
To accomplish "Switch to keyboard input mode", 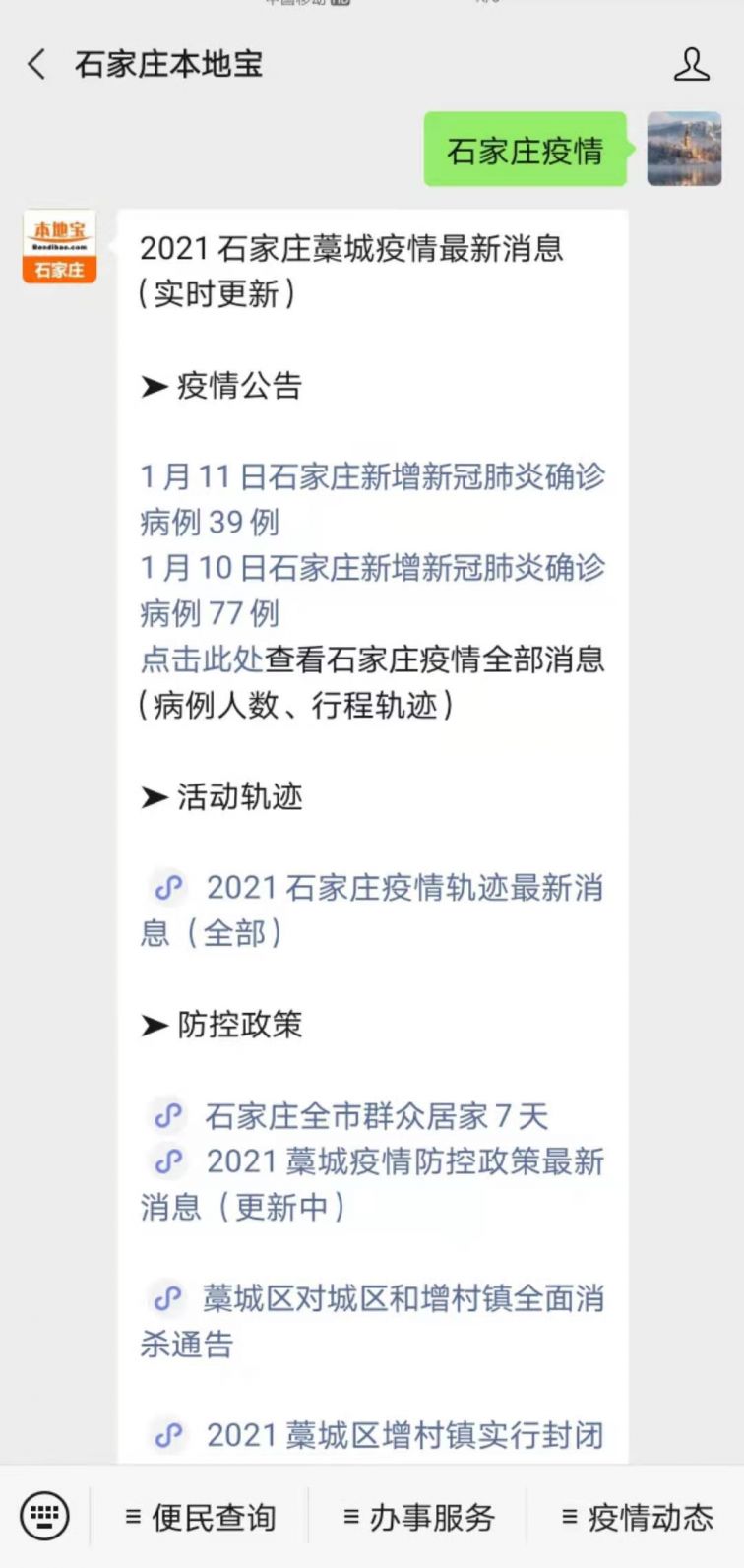I will (45, 1516).
